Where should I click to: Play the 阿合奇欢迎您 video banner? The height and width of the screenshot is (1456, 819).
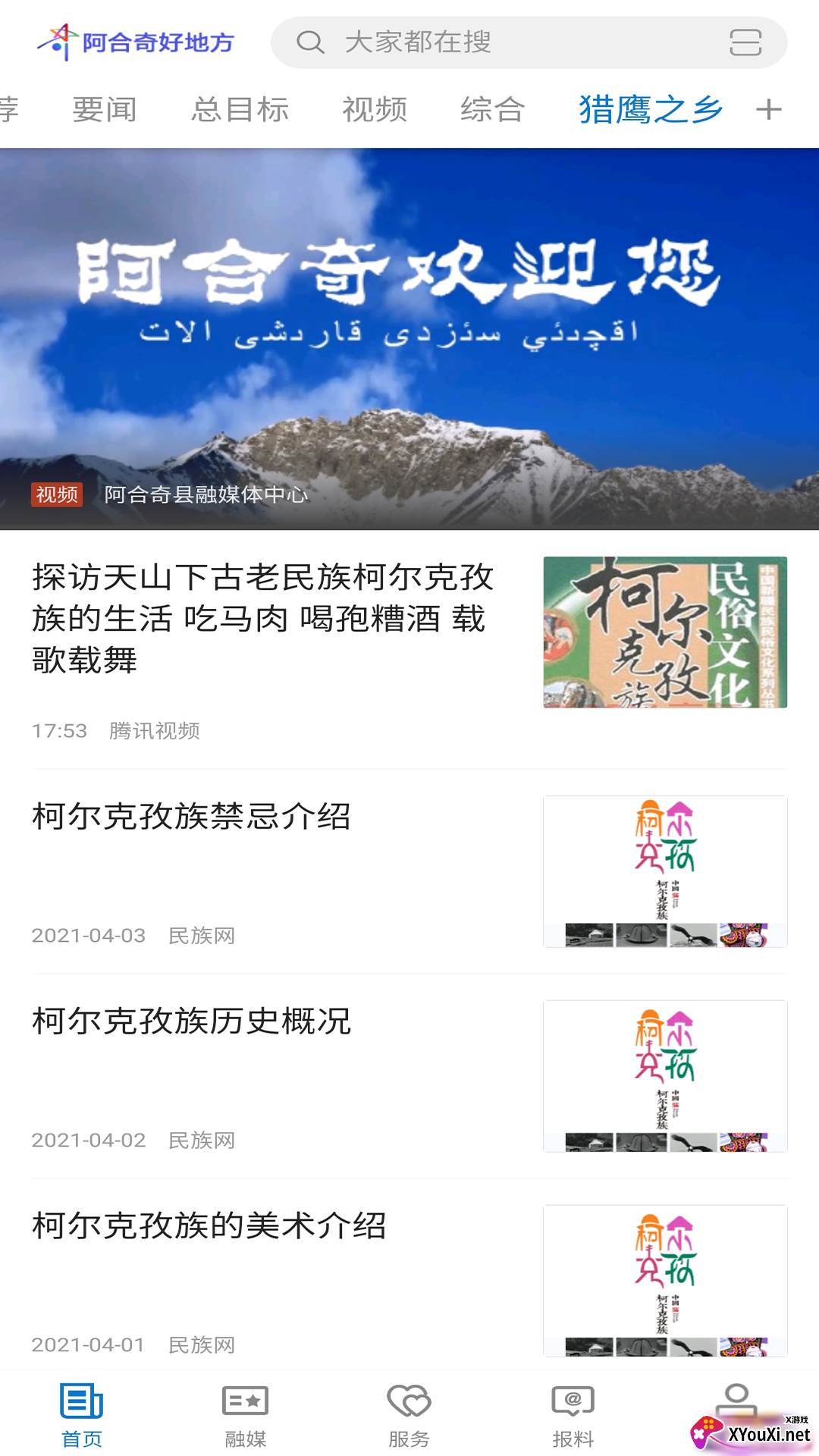tap(409, 338)
